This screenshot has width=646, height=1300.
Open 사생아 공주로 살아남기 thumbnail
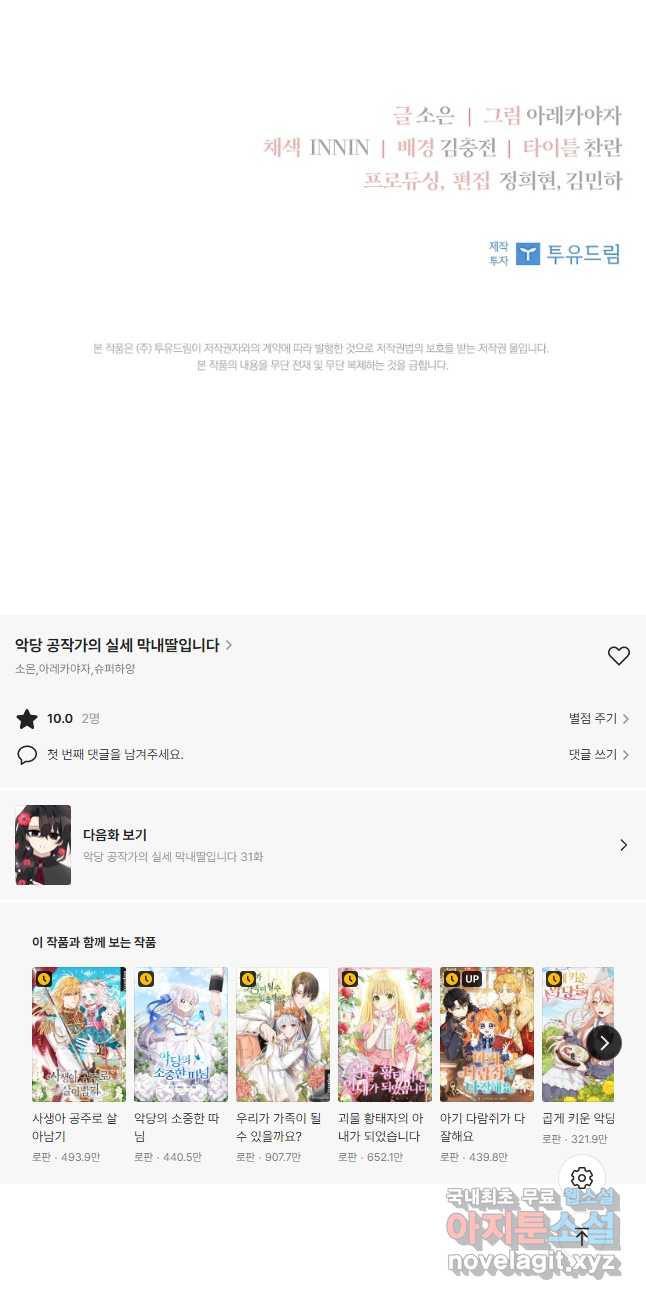(79, 1034)
